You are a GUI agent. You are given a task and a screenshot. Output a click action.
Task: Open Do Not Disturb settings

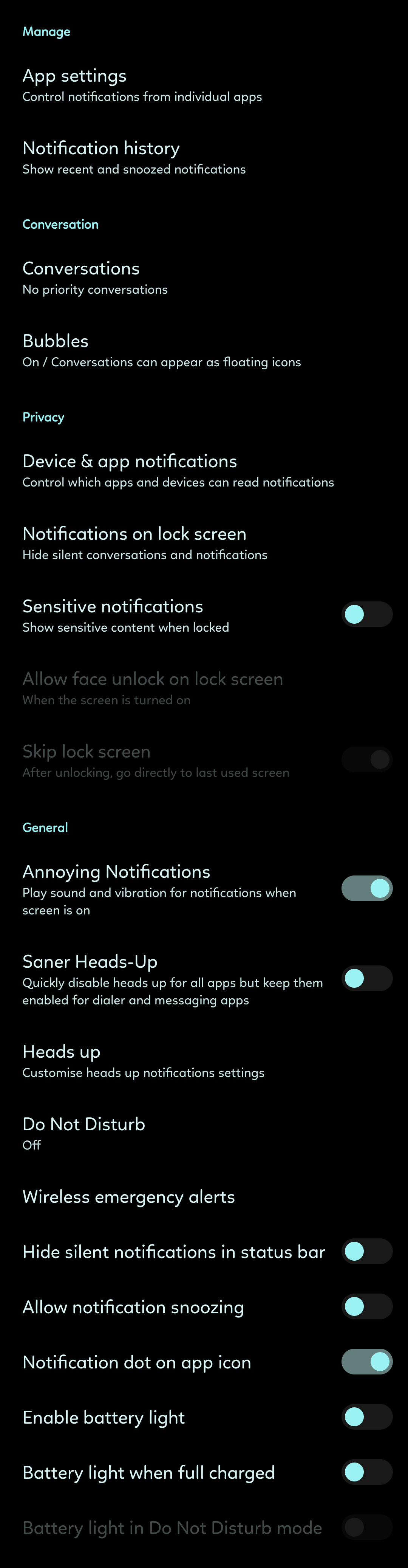pyautogui.click(x=204, y=1133)
